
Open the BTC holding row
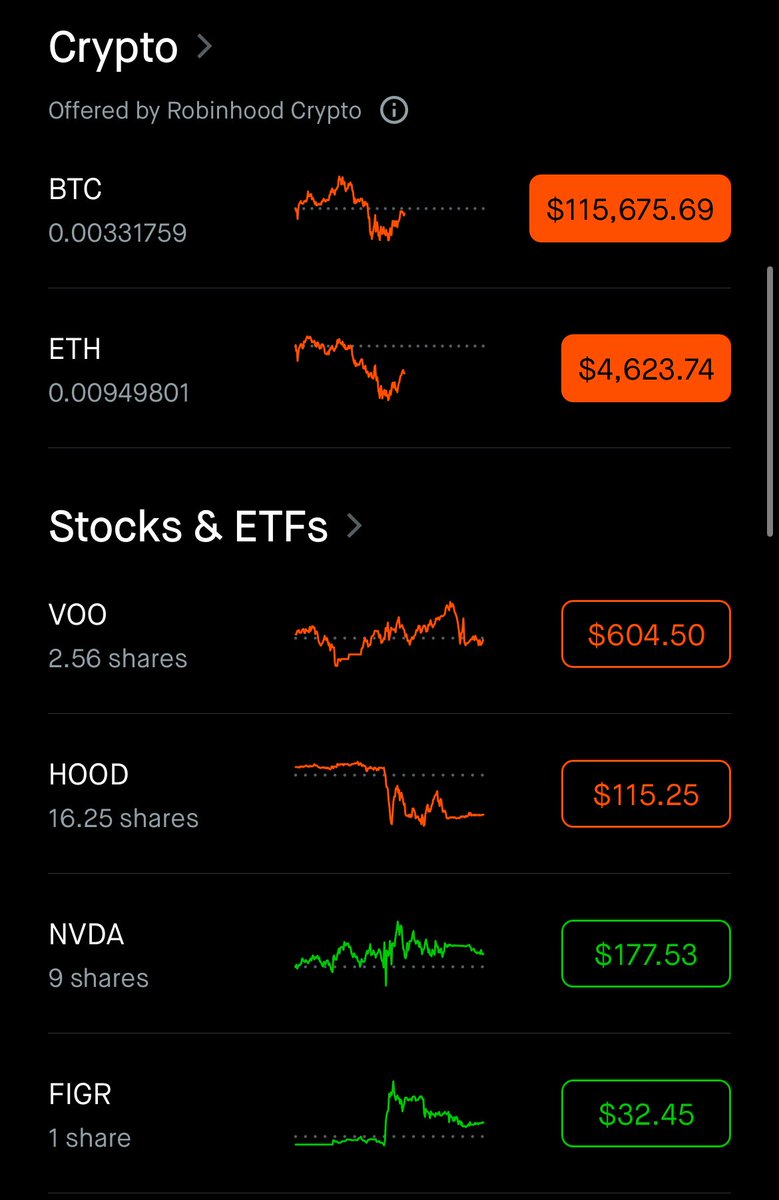pos(389,210)
